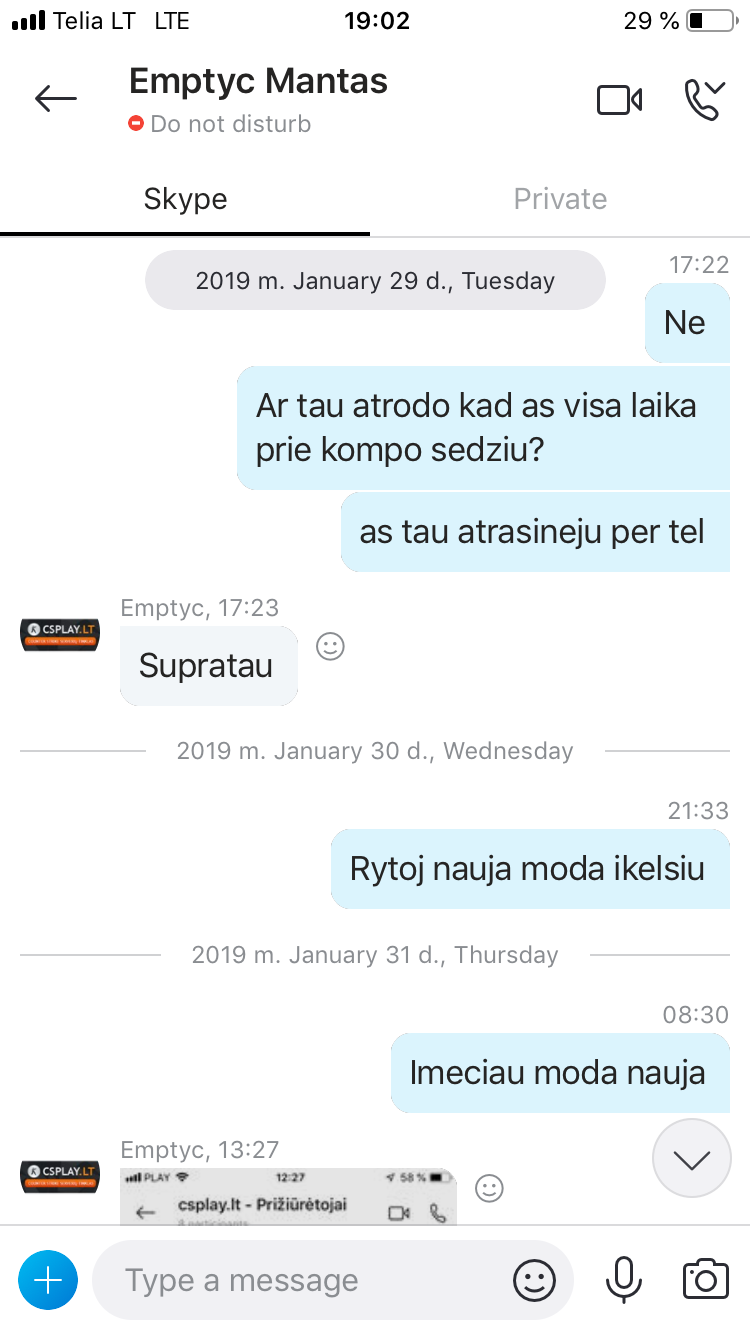Start a video call with Emptyc Mantas
The height and width of the screenshot is (1334, 750).
620,100
